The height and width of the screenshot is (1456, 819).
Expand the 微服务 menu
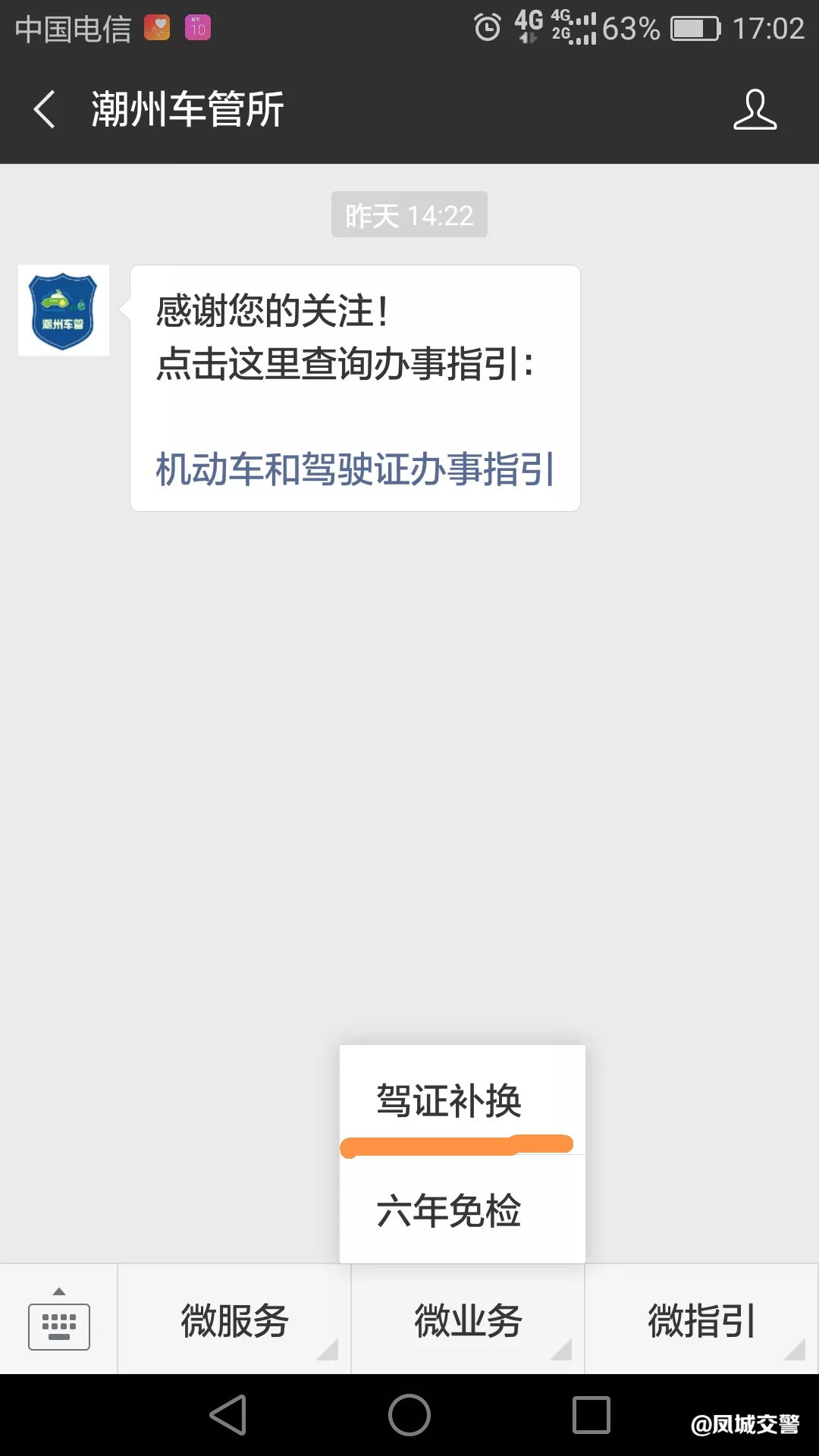235,1321
